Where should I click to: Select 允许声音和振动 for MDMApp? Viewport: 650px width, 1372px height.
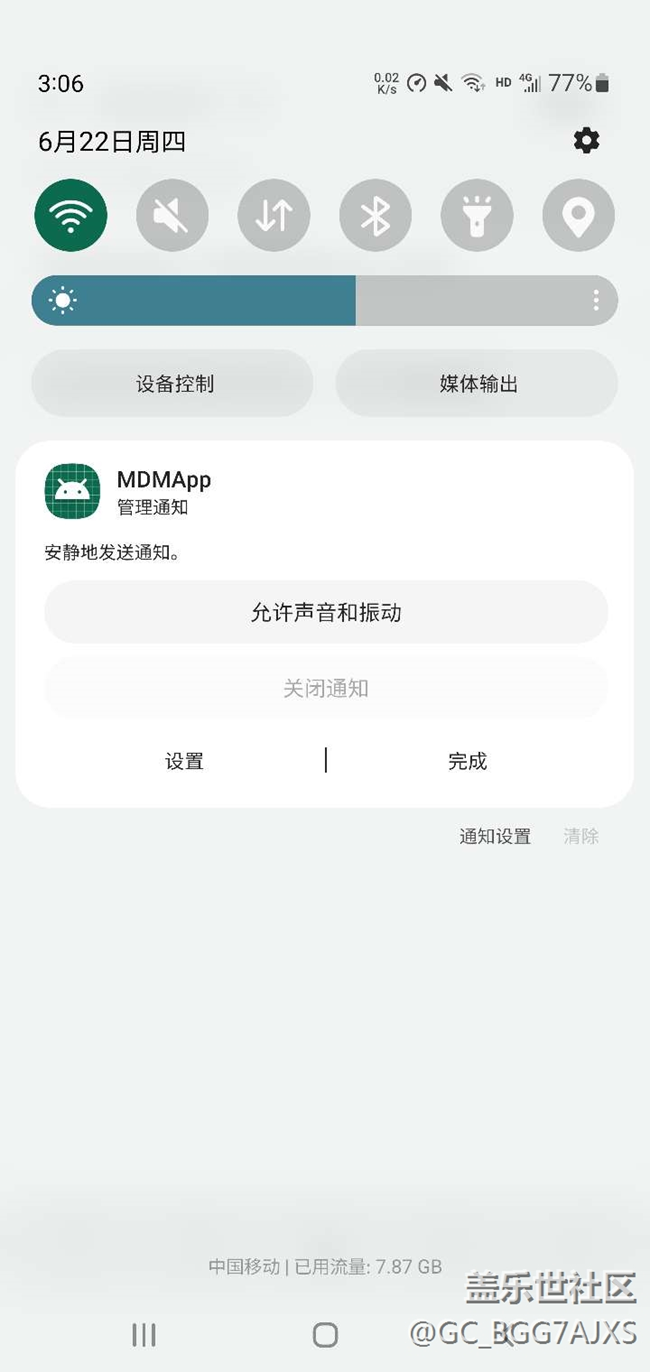pos(326,612)
